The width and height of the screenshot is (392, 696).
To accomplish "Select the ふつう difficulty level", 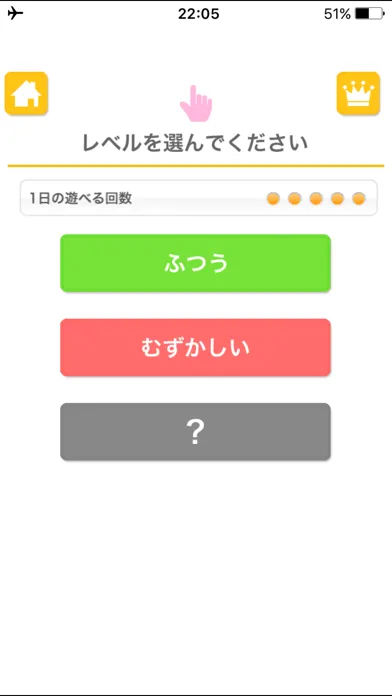I will pos(195,263).
